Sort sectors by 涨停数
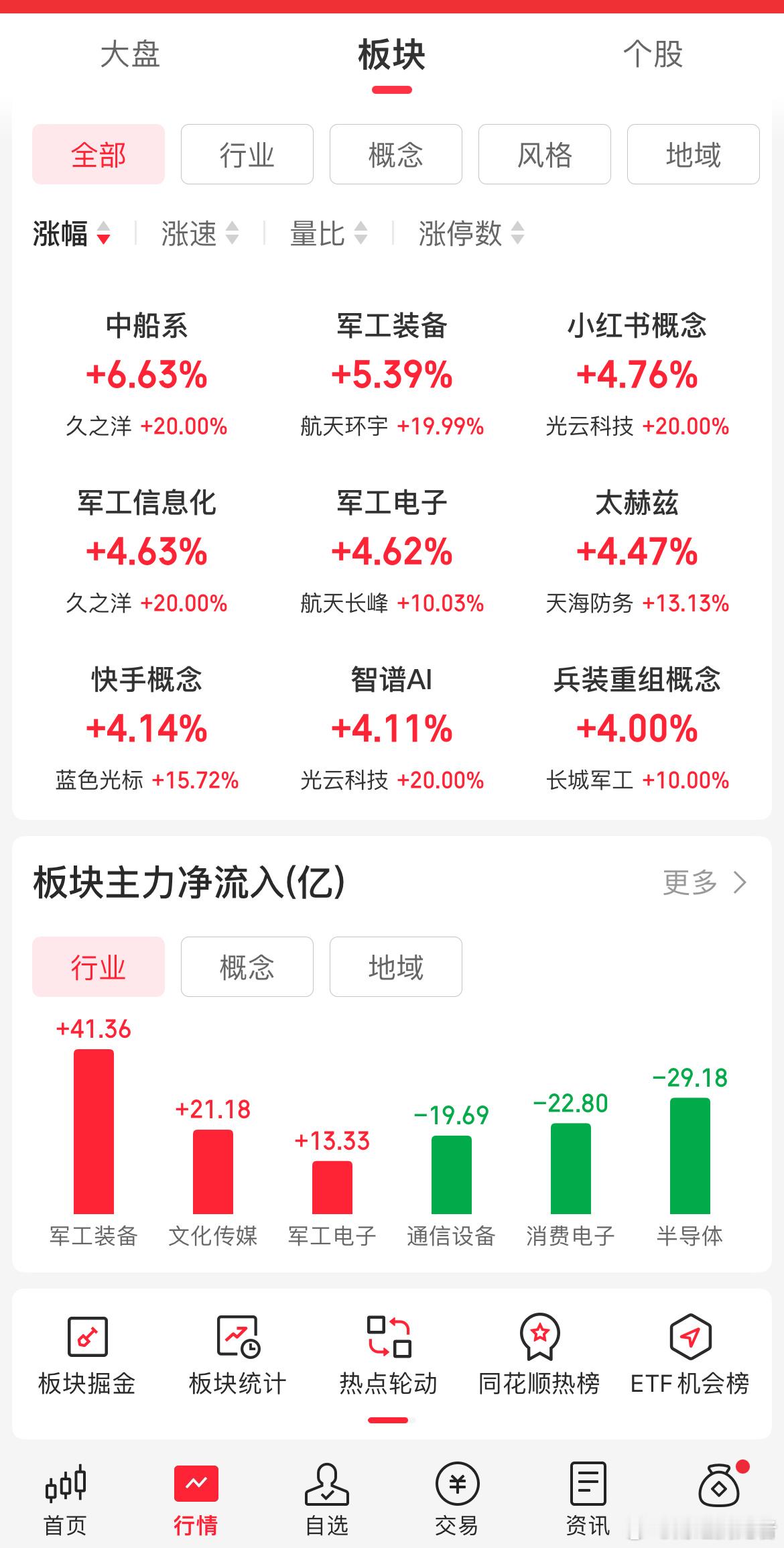Image resolution: width=784 pixels, height=1548 pixels. coord(468,235)
